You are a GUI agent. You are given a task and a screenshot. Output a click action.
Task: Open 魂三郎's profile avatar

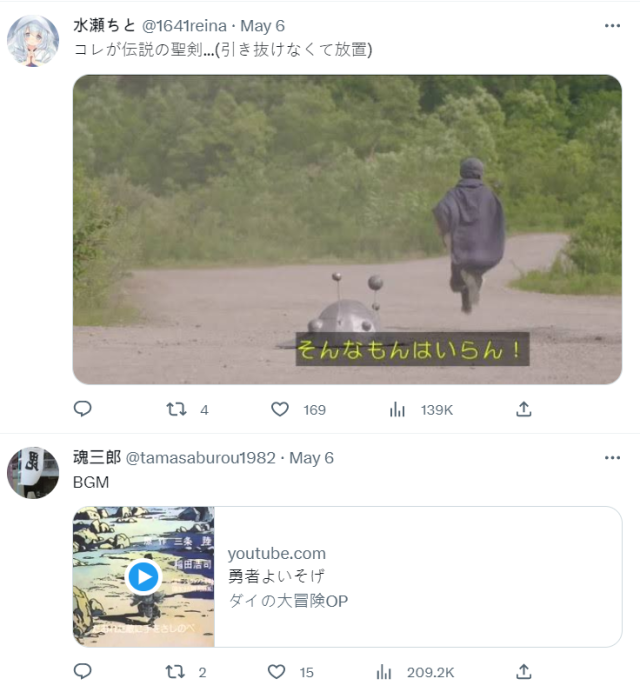(32, 473)
